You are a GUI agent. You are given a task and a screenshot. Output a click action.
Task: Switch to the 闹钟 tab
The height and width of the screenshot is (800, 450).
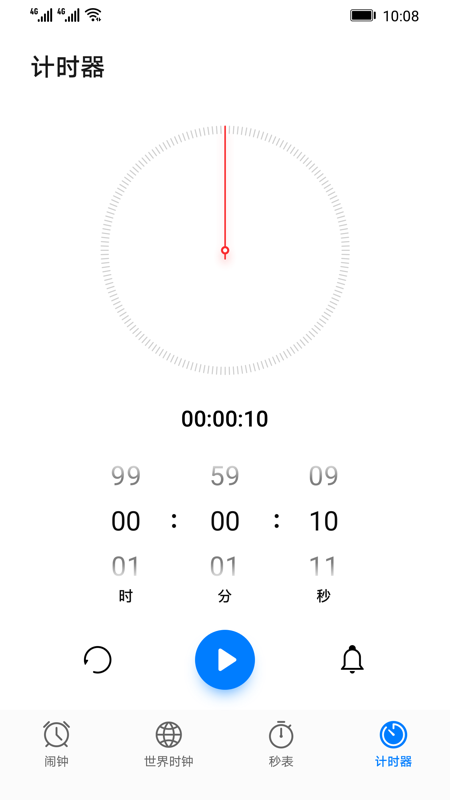[x=56, y=744]
